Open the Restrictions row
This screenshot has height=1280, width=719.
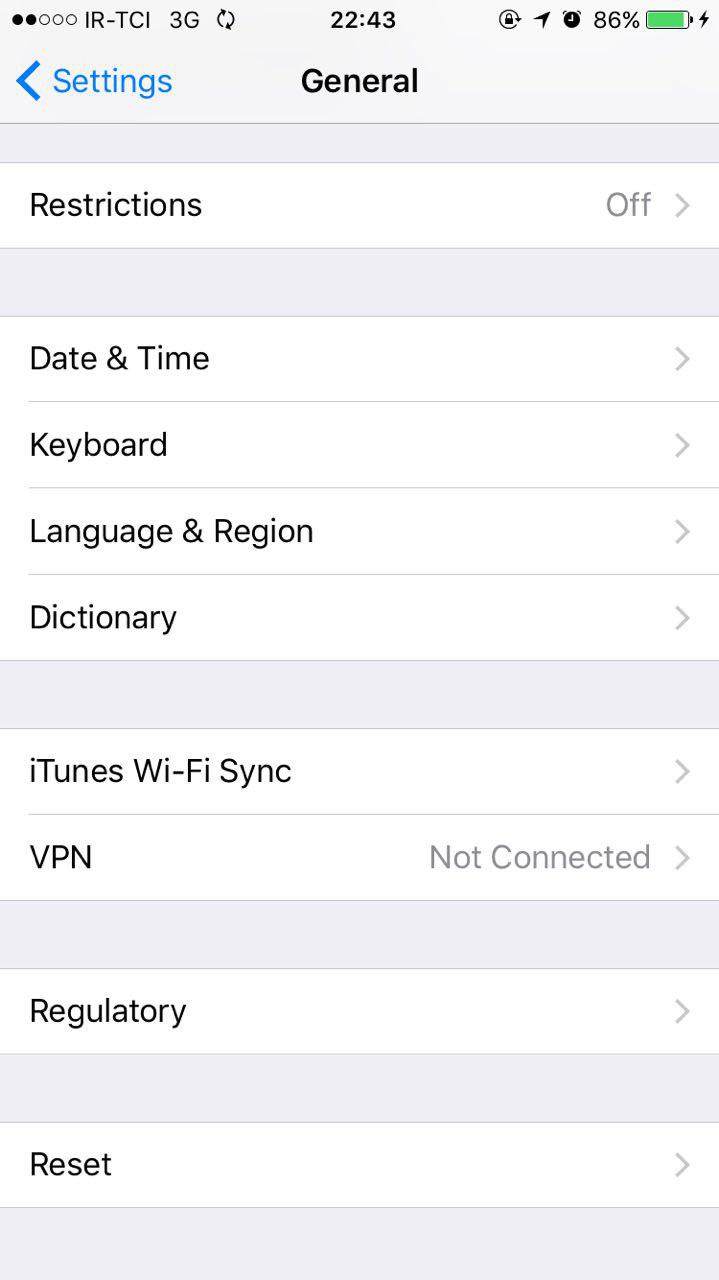click(359, 205)
